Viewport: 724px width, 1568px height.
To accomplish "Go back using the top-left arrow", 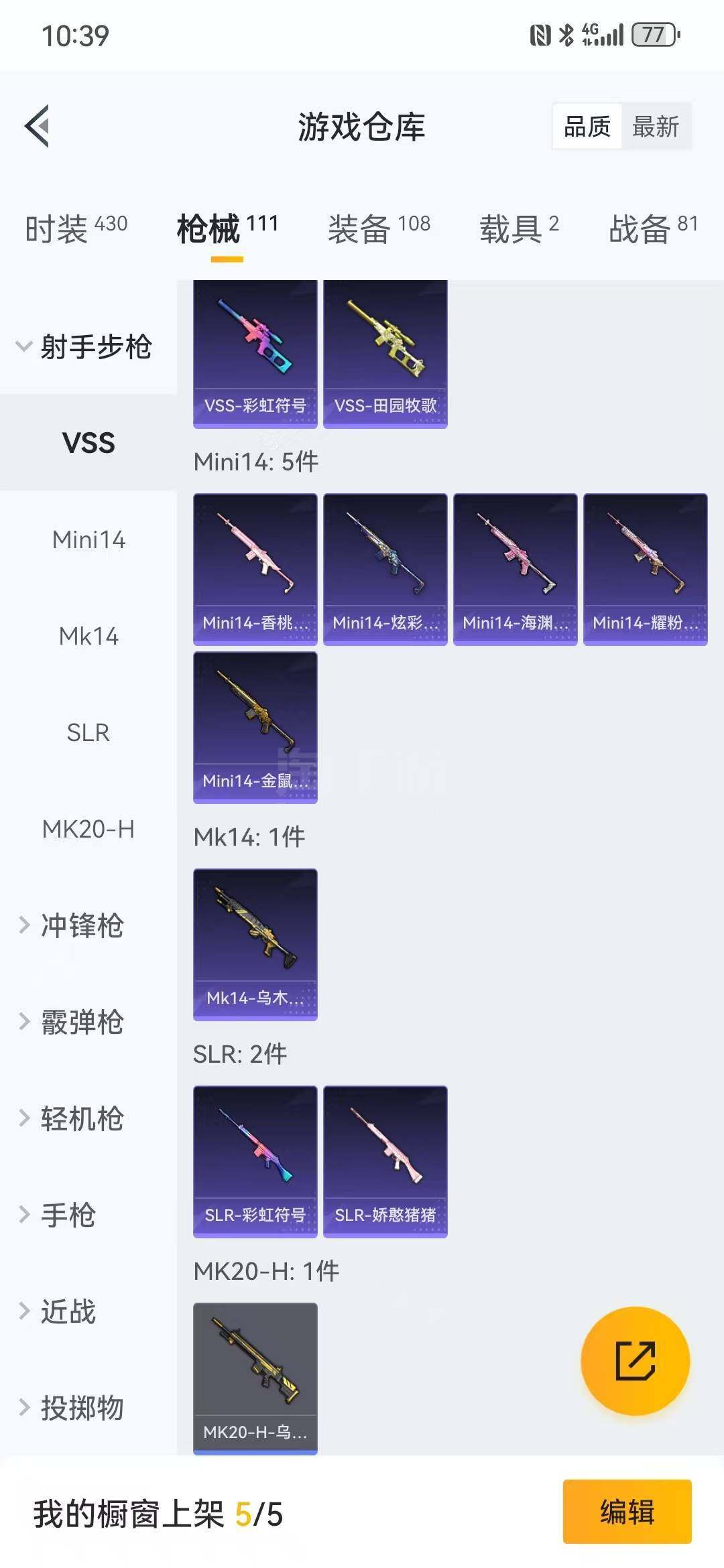I will coord(38,125).
